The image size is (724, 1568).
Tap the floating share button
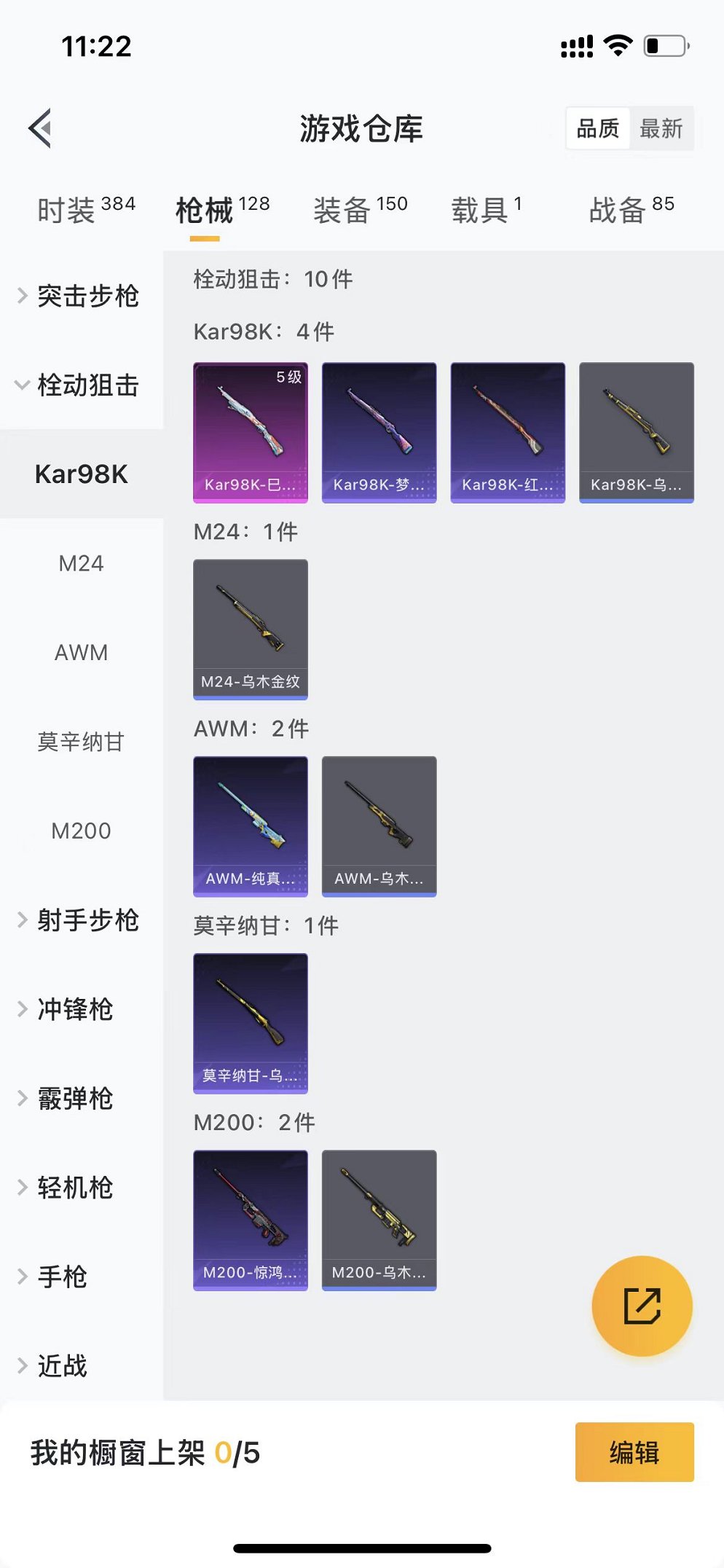pyautogui.click(x=642, y=1305)
